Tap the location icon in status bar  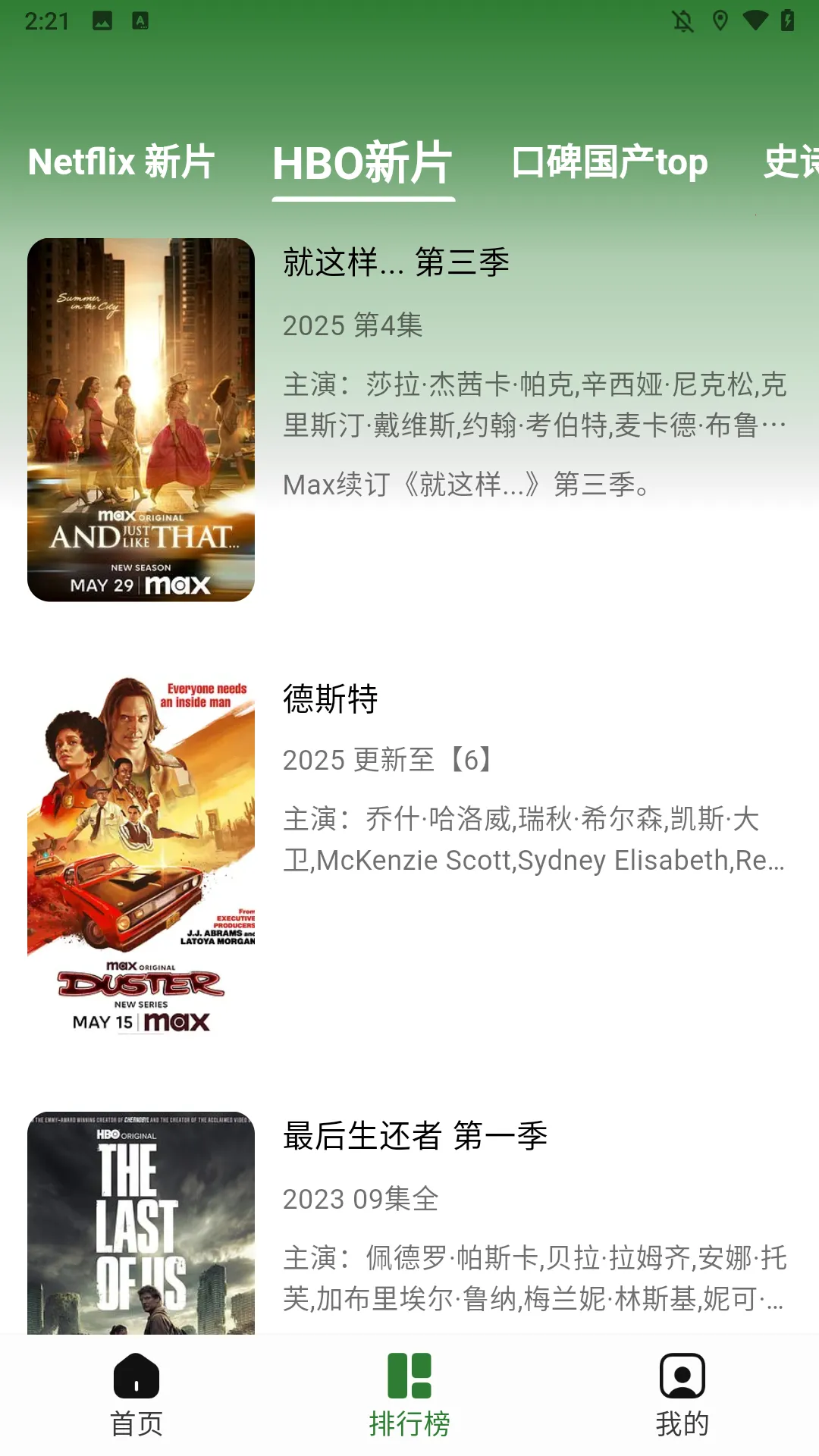(x=720, y=20)
